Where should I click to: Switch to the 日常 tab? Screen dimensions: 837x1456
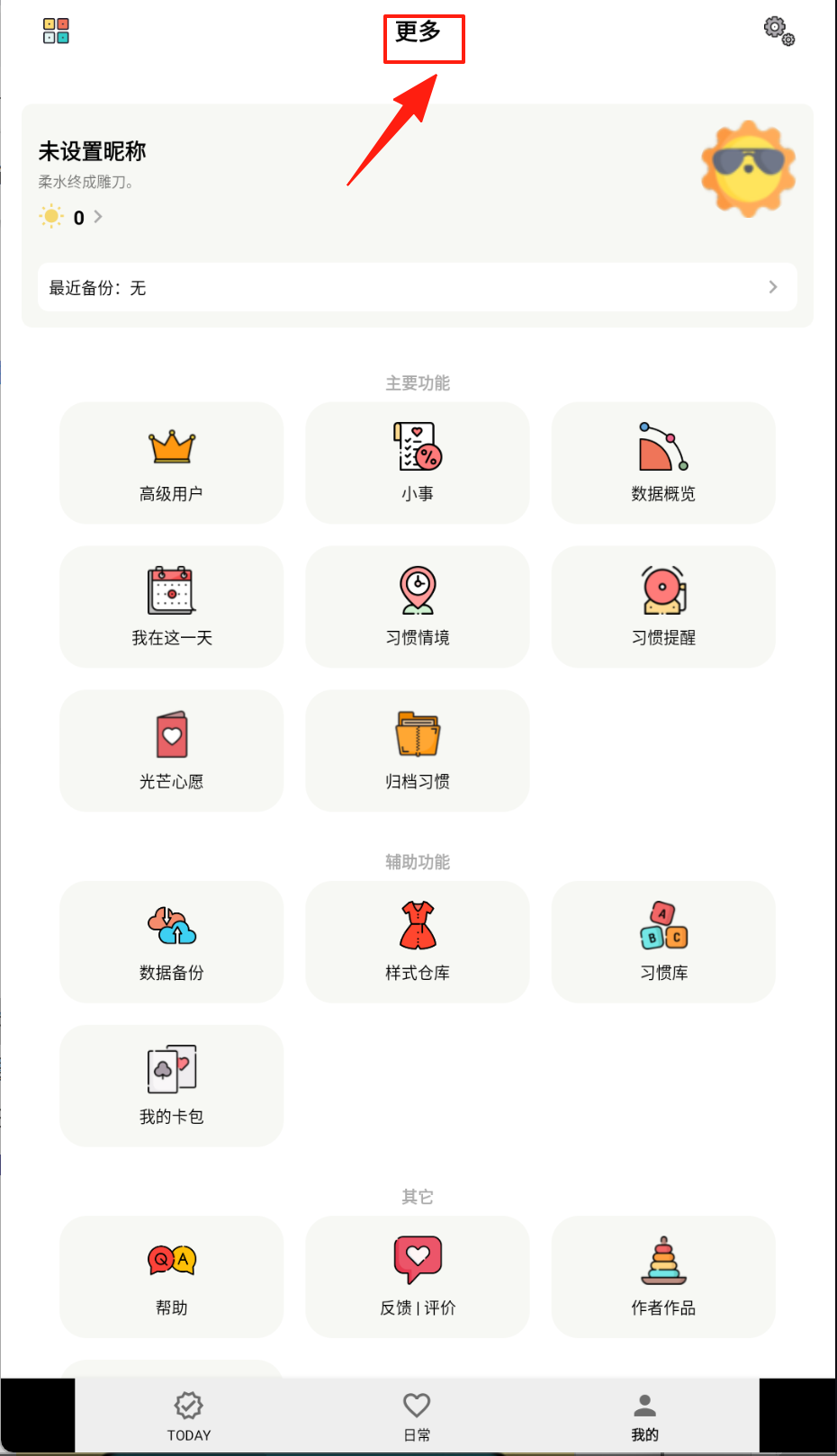pos(417,1416)
